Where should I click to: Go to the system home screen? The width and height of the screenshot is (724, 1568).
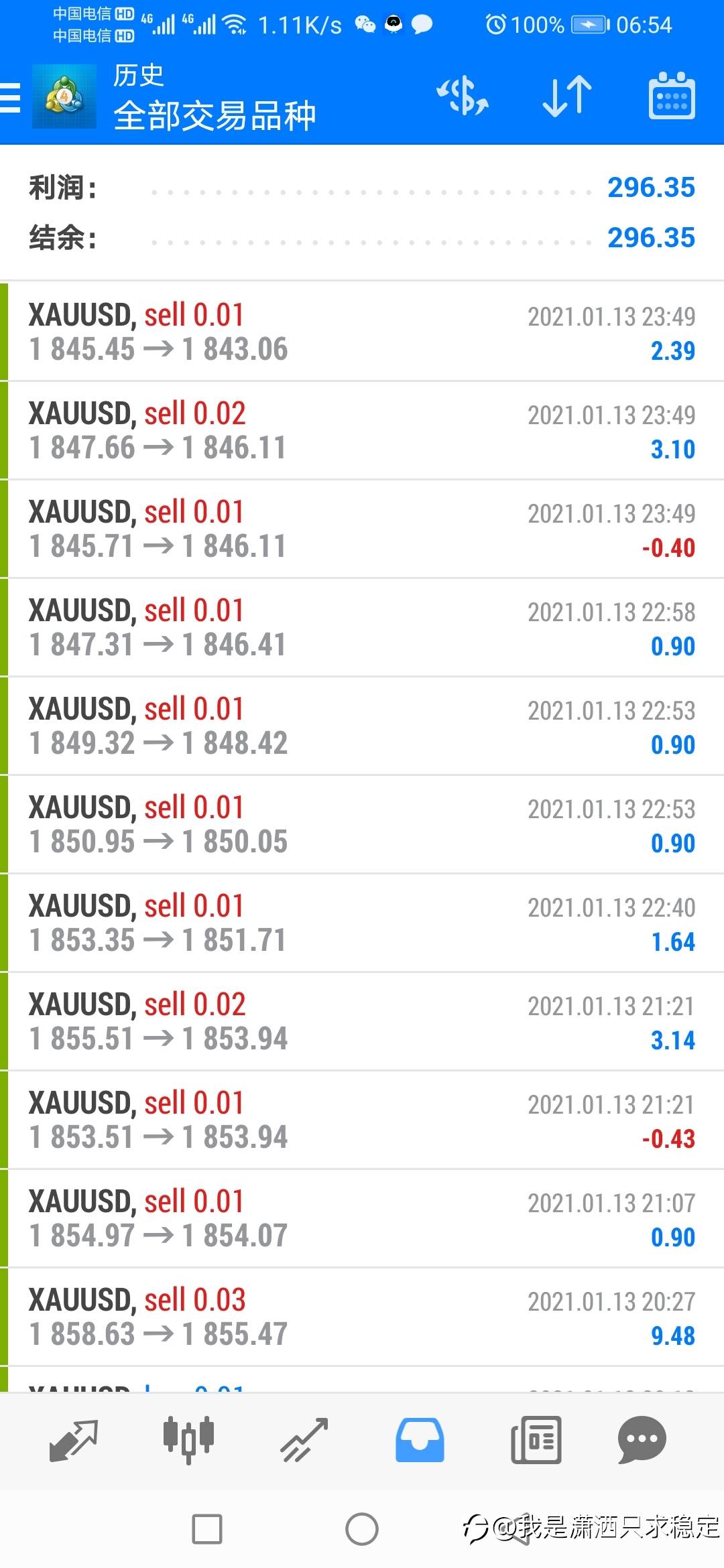[x=362, y=1529]
